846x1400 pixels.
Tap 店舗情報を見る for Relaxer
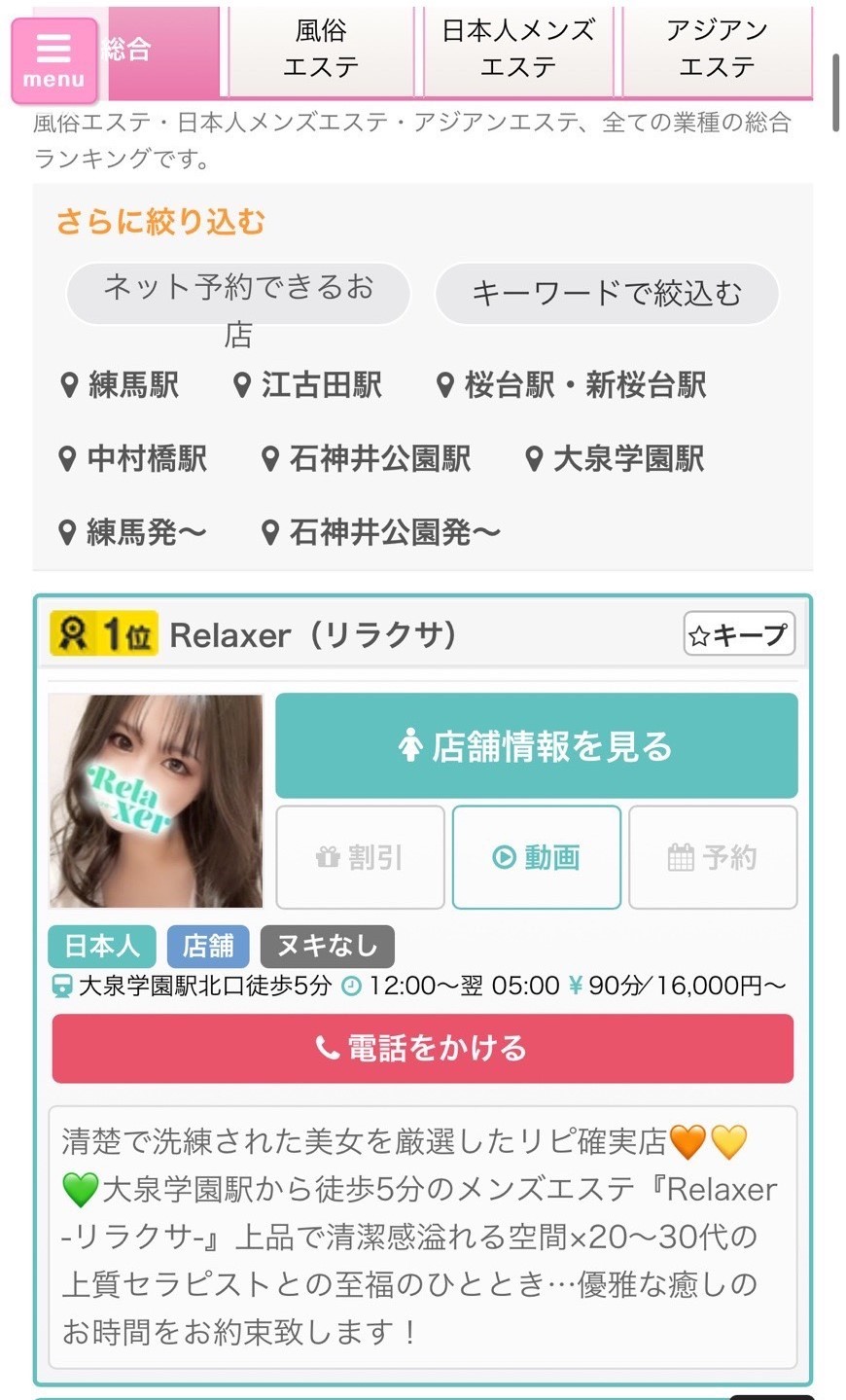coord(536,746)
